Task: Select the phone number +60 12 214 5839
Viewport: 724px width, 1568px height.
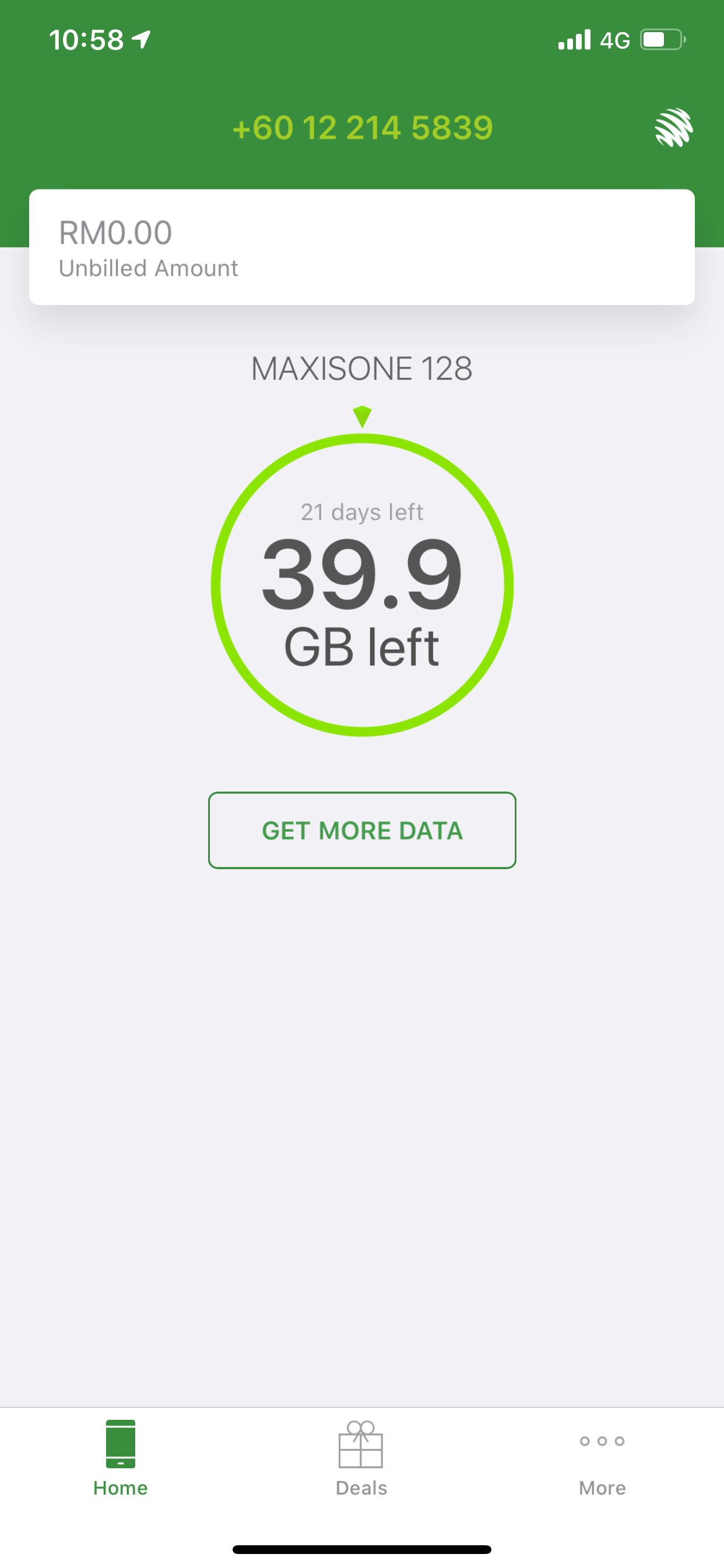Action: [361, 127]
